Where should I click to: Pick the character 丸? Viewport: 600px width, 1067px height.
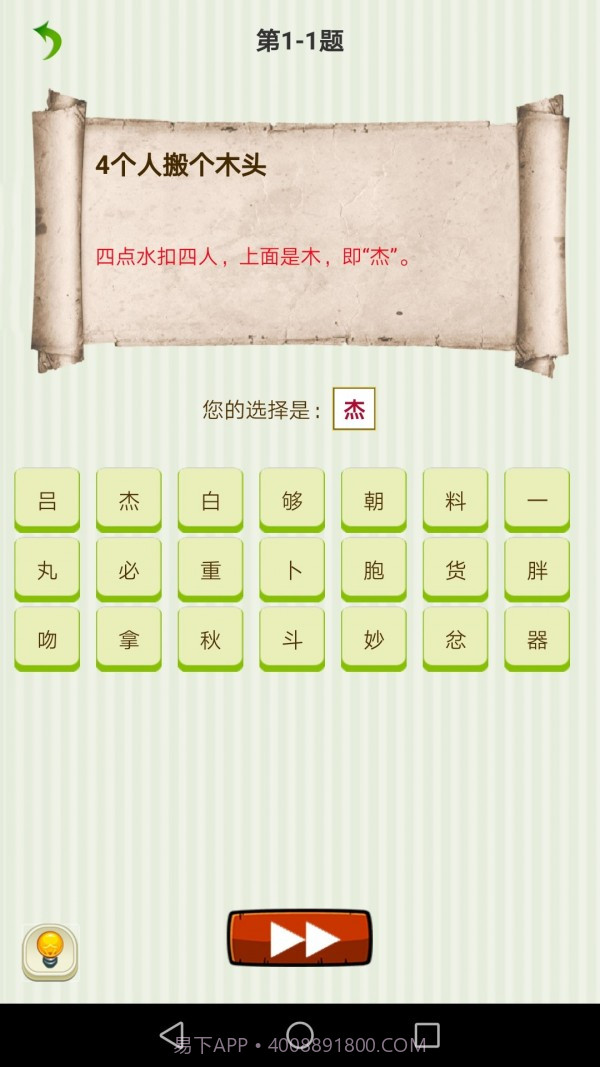click(47, 570)
